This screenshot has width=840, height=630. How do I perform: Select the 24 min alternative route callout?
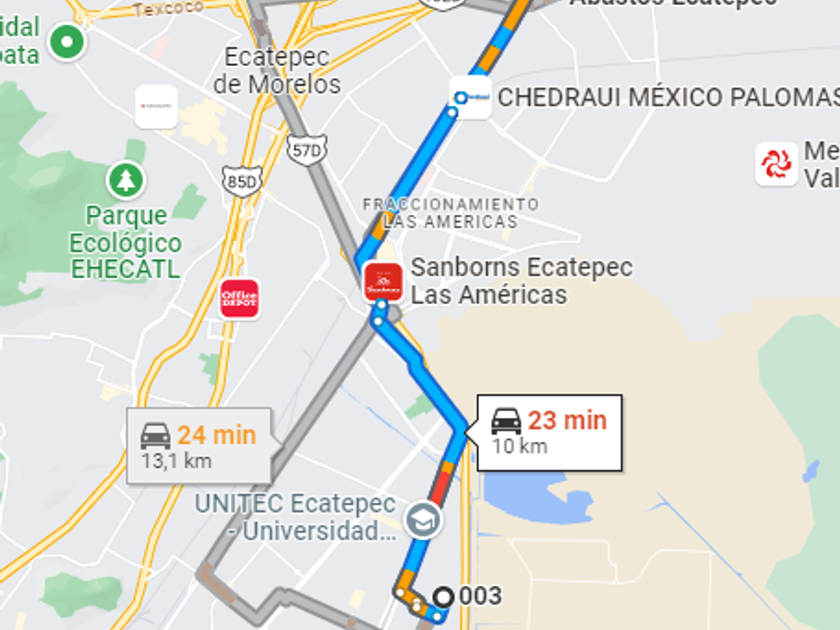pyautogui.click(x=198, y=445)
